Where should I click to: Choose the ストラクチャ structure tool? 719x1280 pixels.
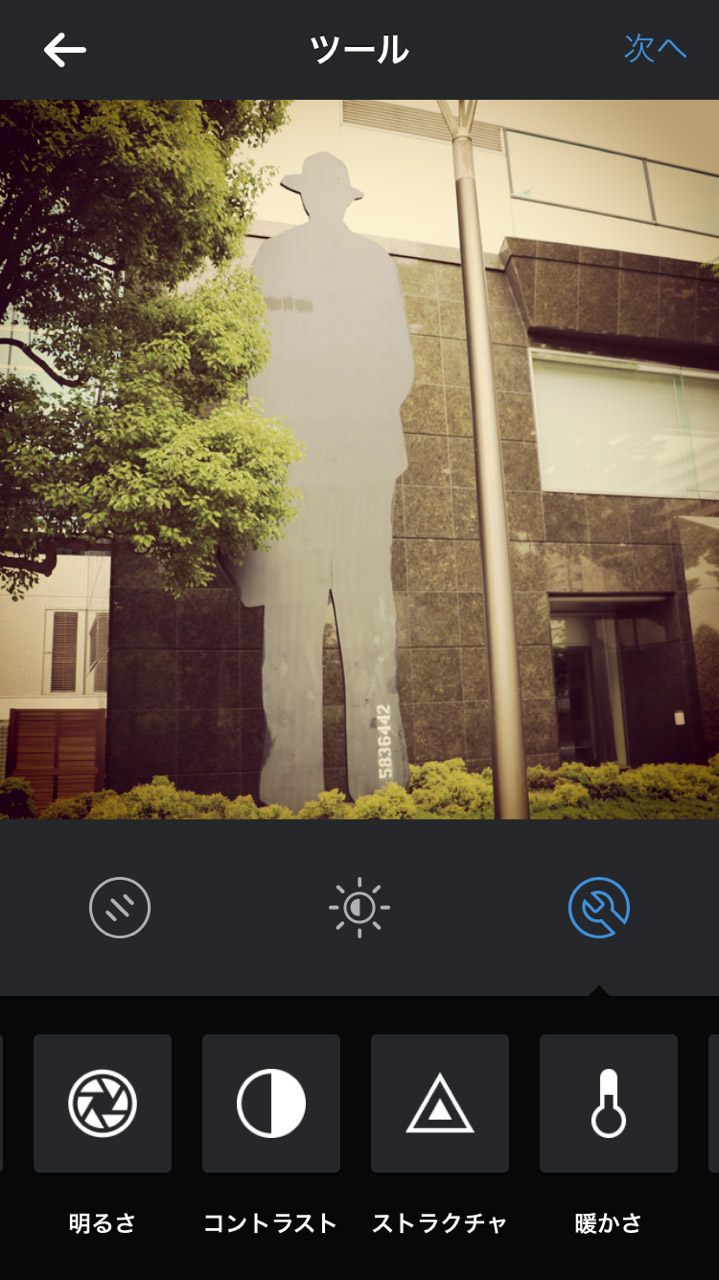(440, 1103)
